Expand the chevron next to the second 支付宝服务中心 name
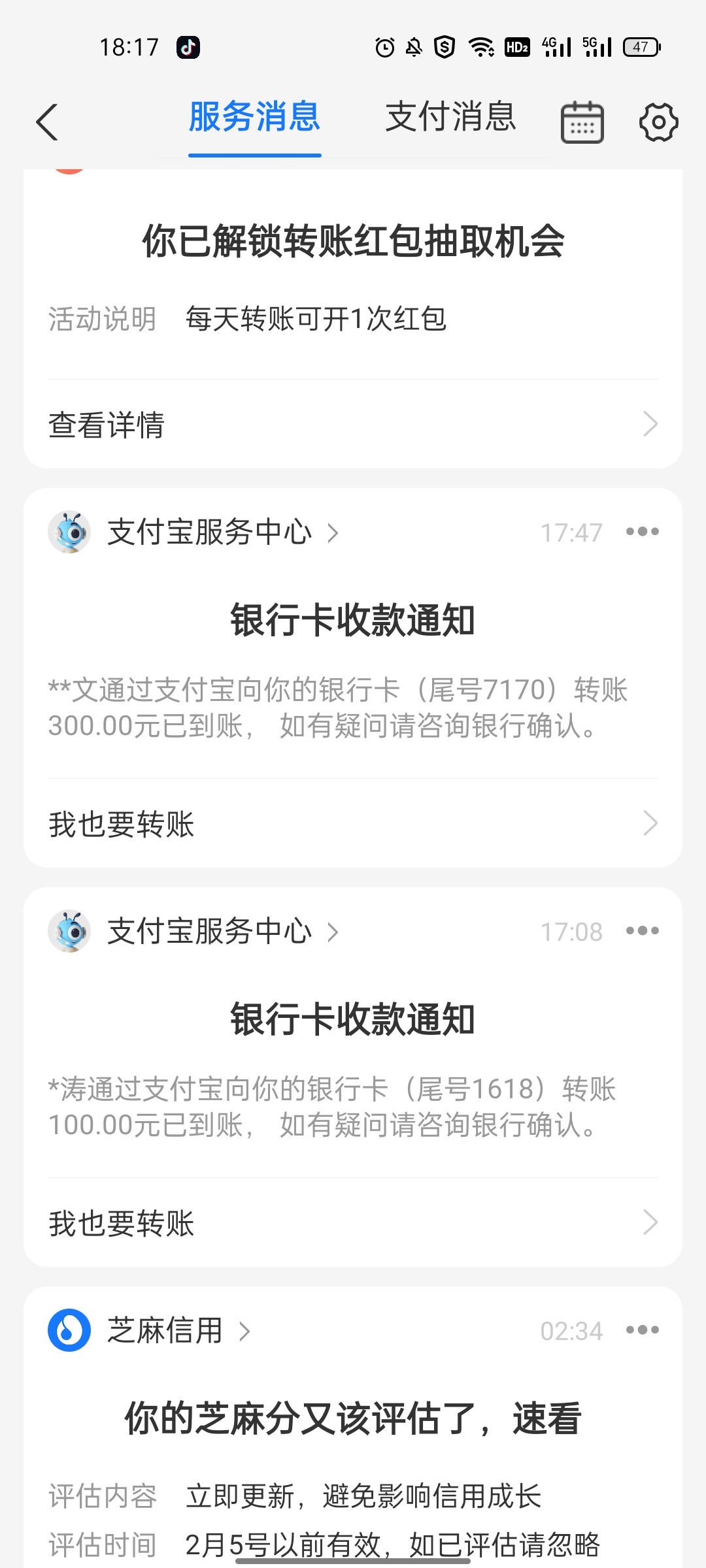This screenshot has width=706, height=1568. (334, 933)
